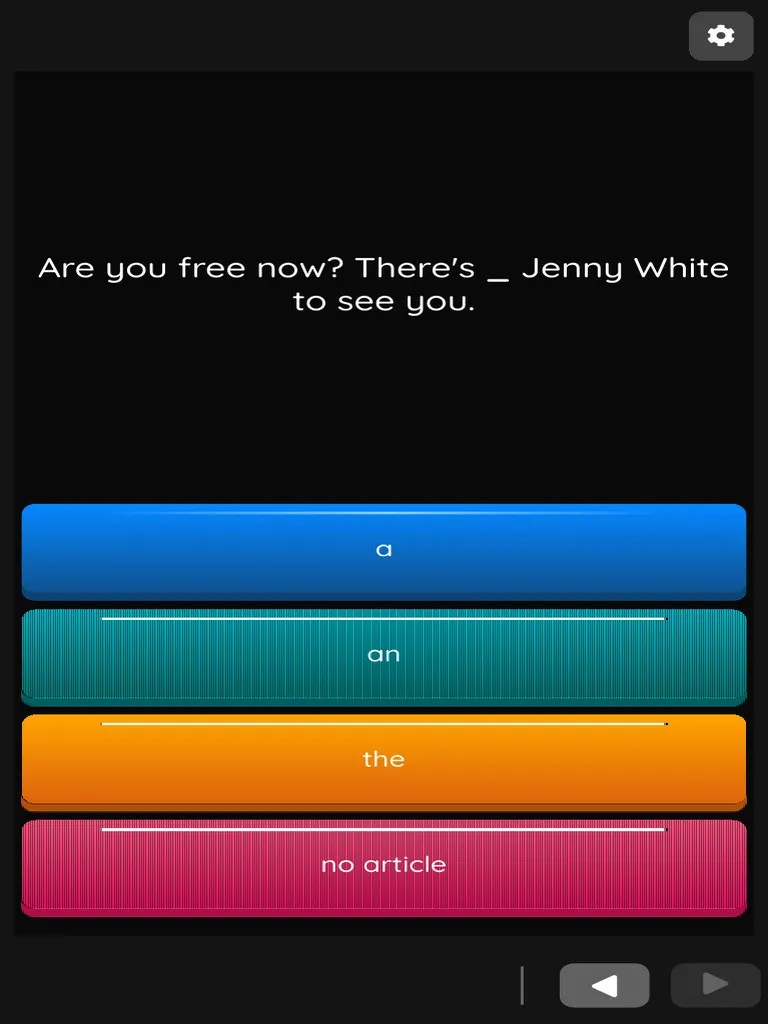
Task: Click the question text about Jenny White
Action: tap(384, 283)
